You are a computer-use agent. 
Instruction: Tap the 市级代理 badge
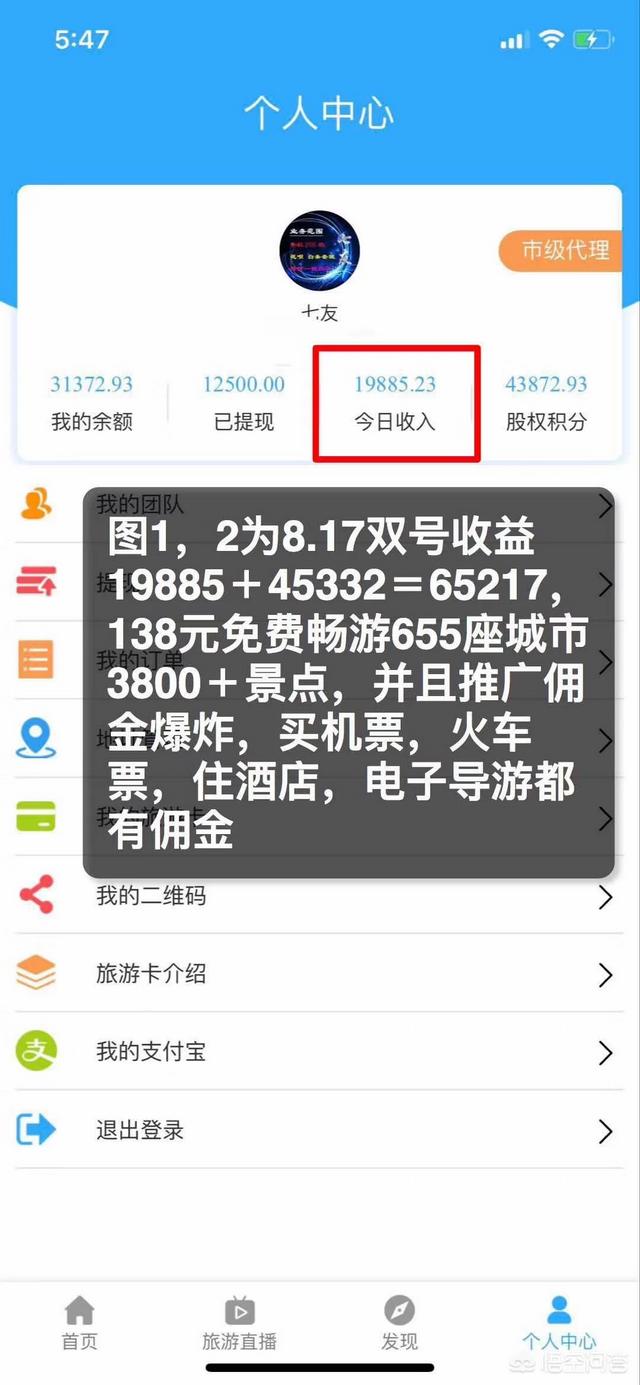point(564,250)
